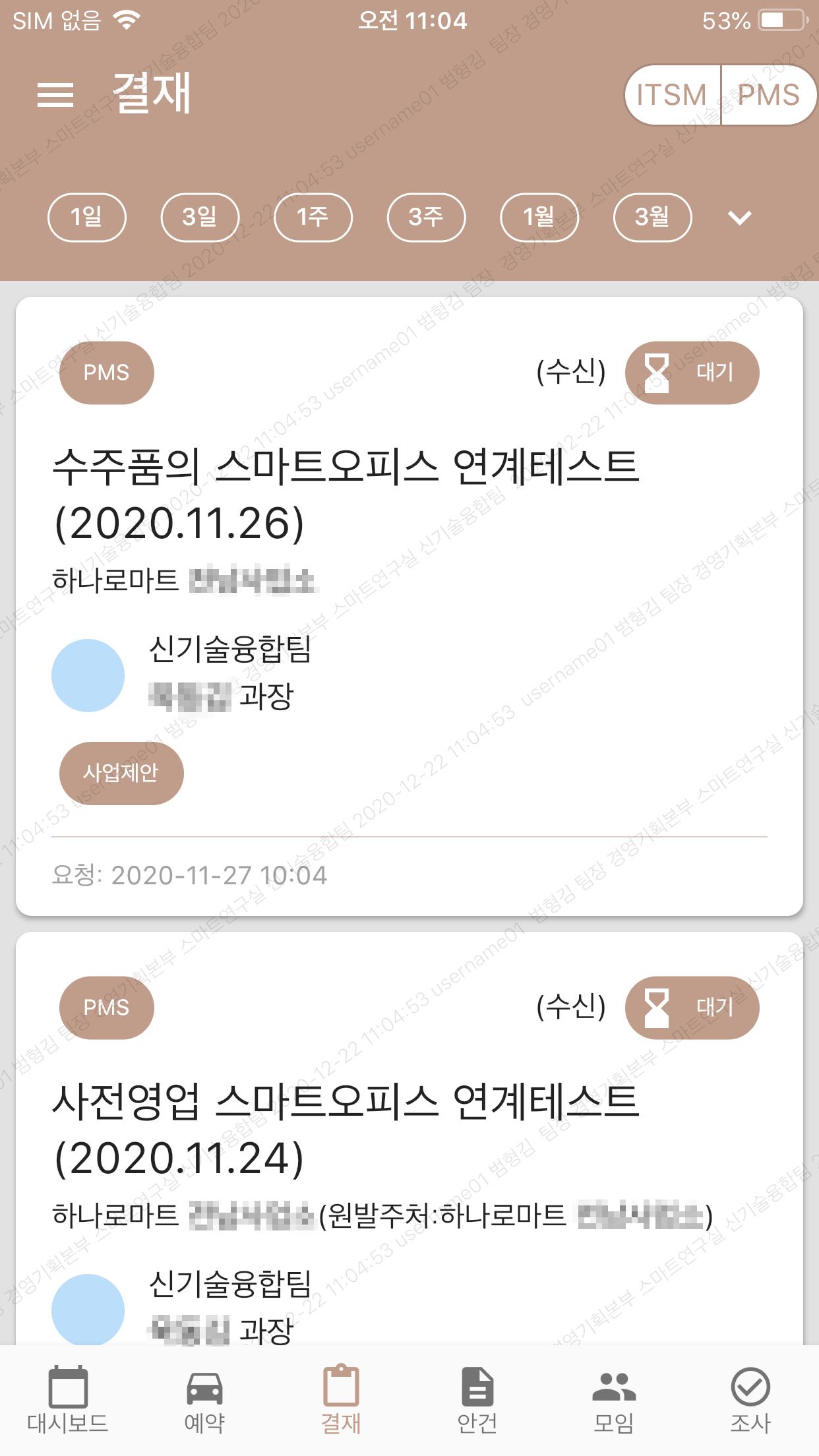The height and width of the screenshot is (1456, 819).
Task: Open the 모임 tab
Action: (x=614, y=1400)
